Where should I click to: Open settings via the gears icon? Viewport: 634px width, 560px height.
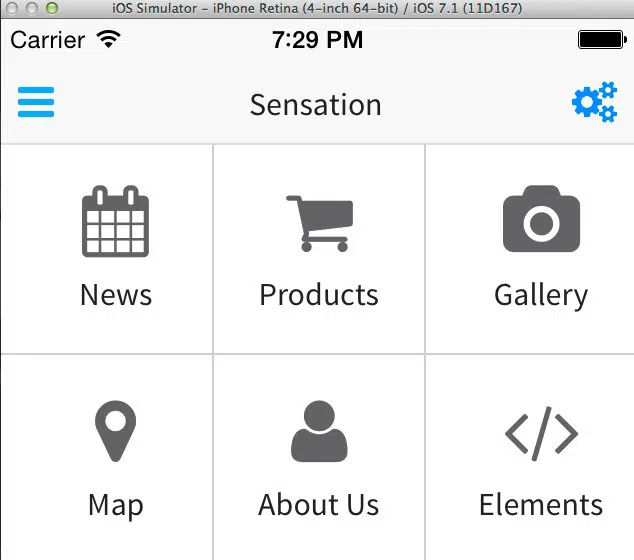click(594, 103)
